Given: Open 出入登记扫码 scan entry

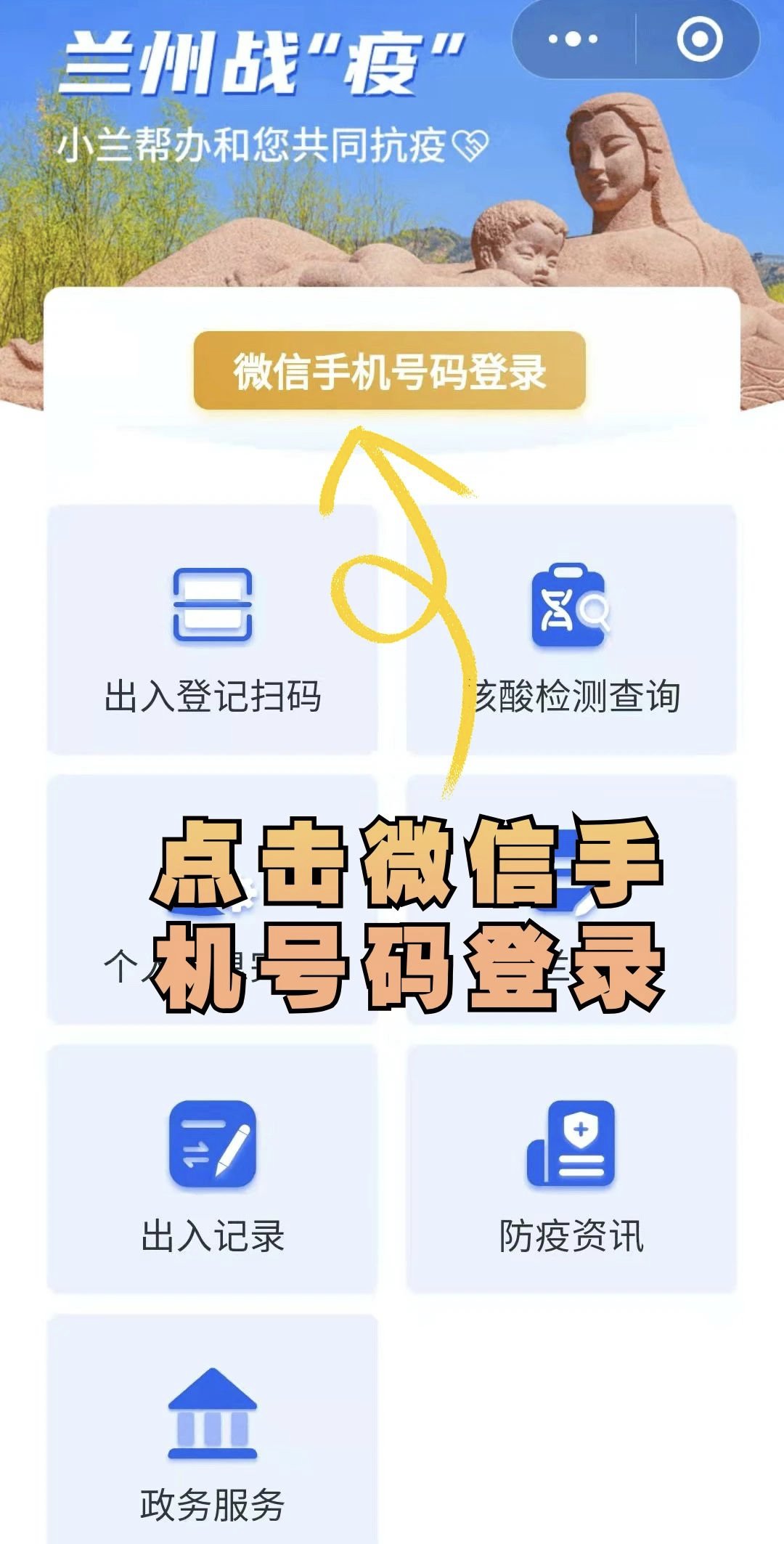Looking at the screenshot, I should tap(212, 630).
